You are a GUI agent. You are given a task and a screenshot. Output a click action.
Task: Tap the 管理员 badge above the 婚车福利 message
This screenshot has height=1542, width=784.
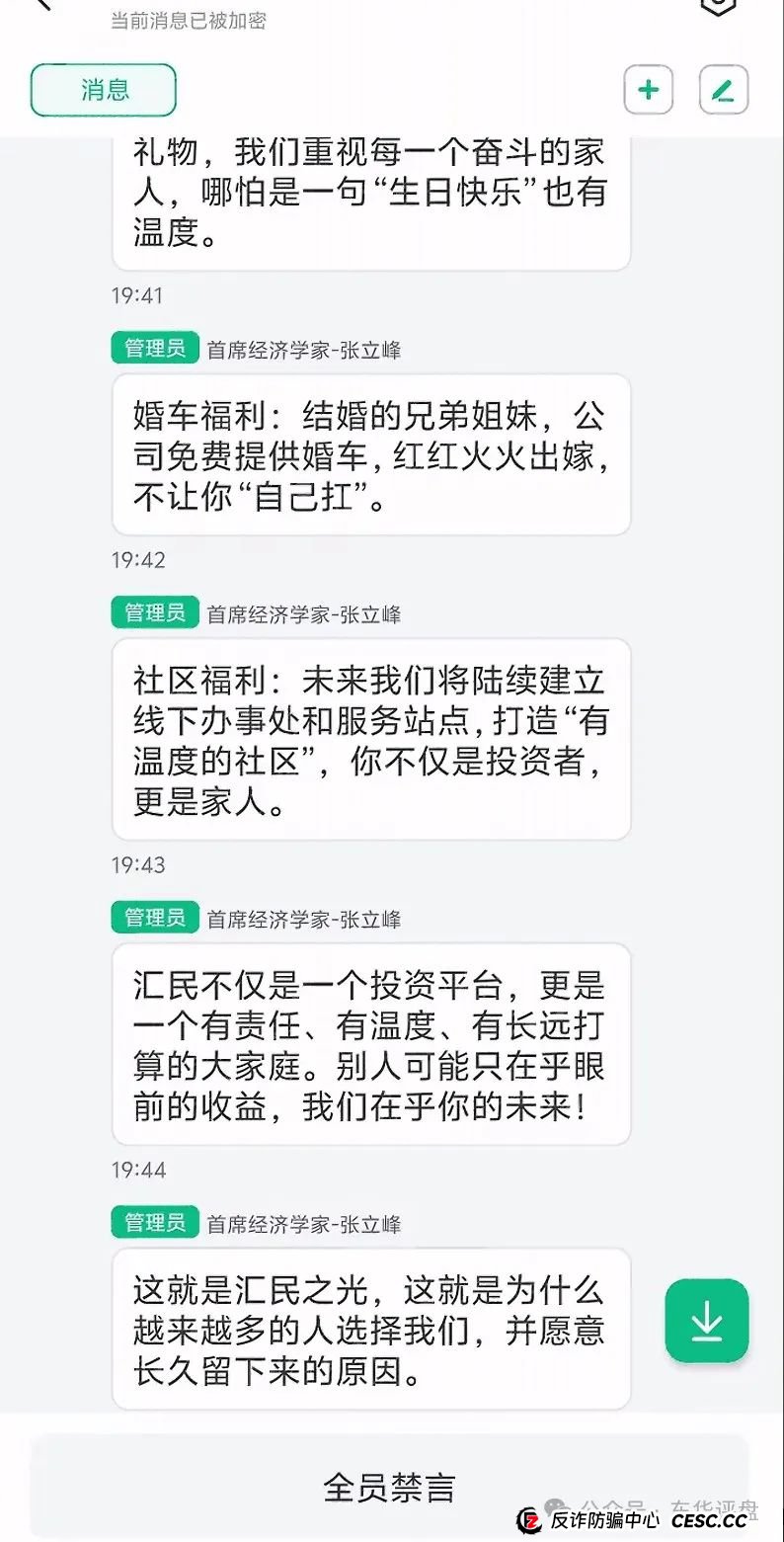point(154,349)
